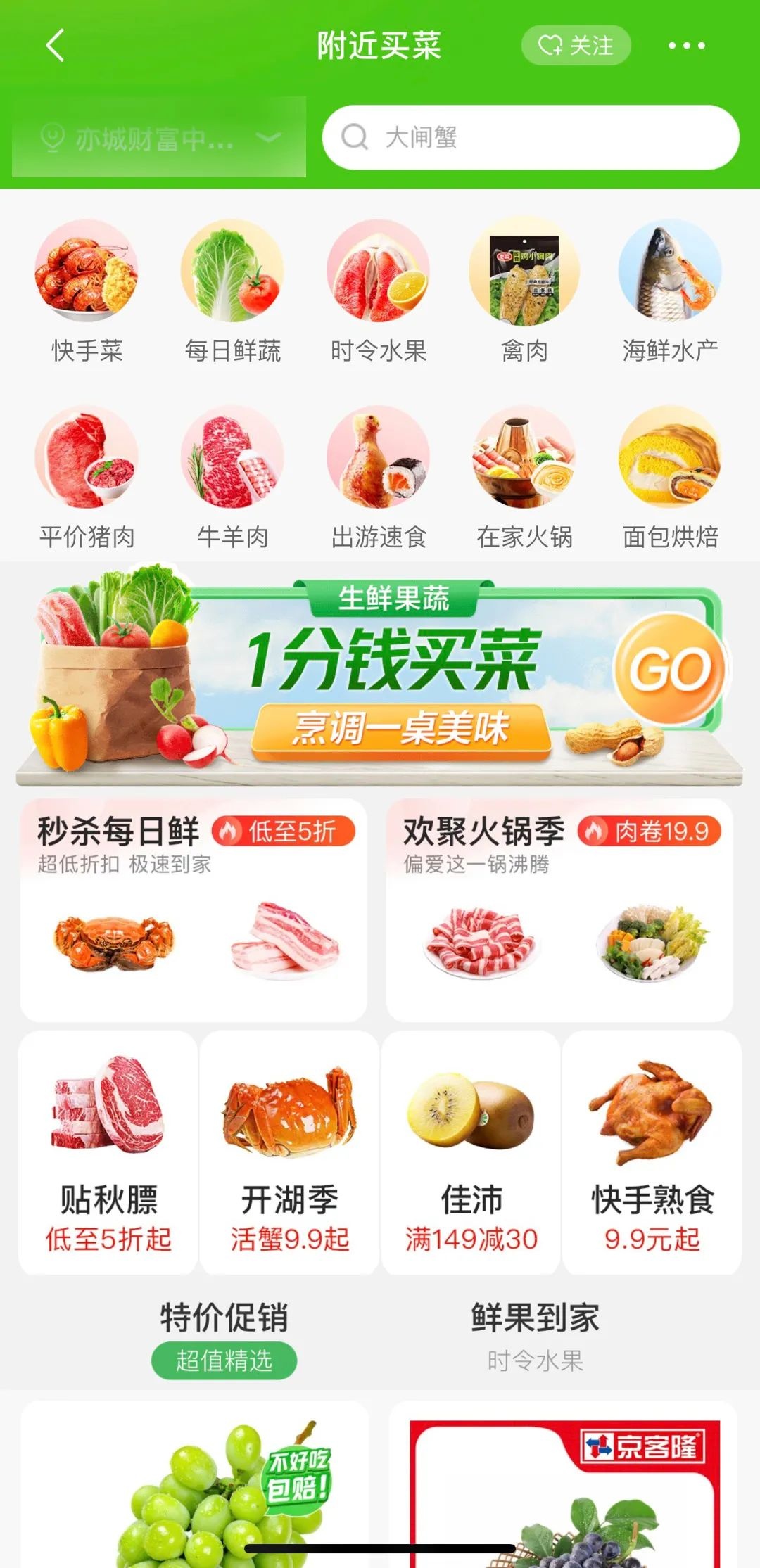
Task: Open the 快手熟食 9.9元起 card
Action: [x=652, y=1154]
